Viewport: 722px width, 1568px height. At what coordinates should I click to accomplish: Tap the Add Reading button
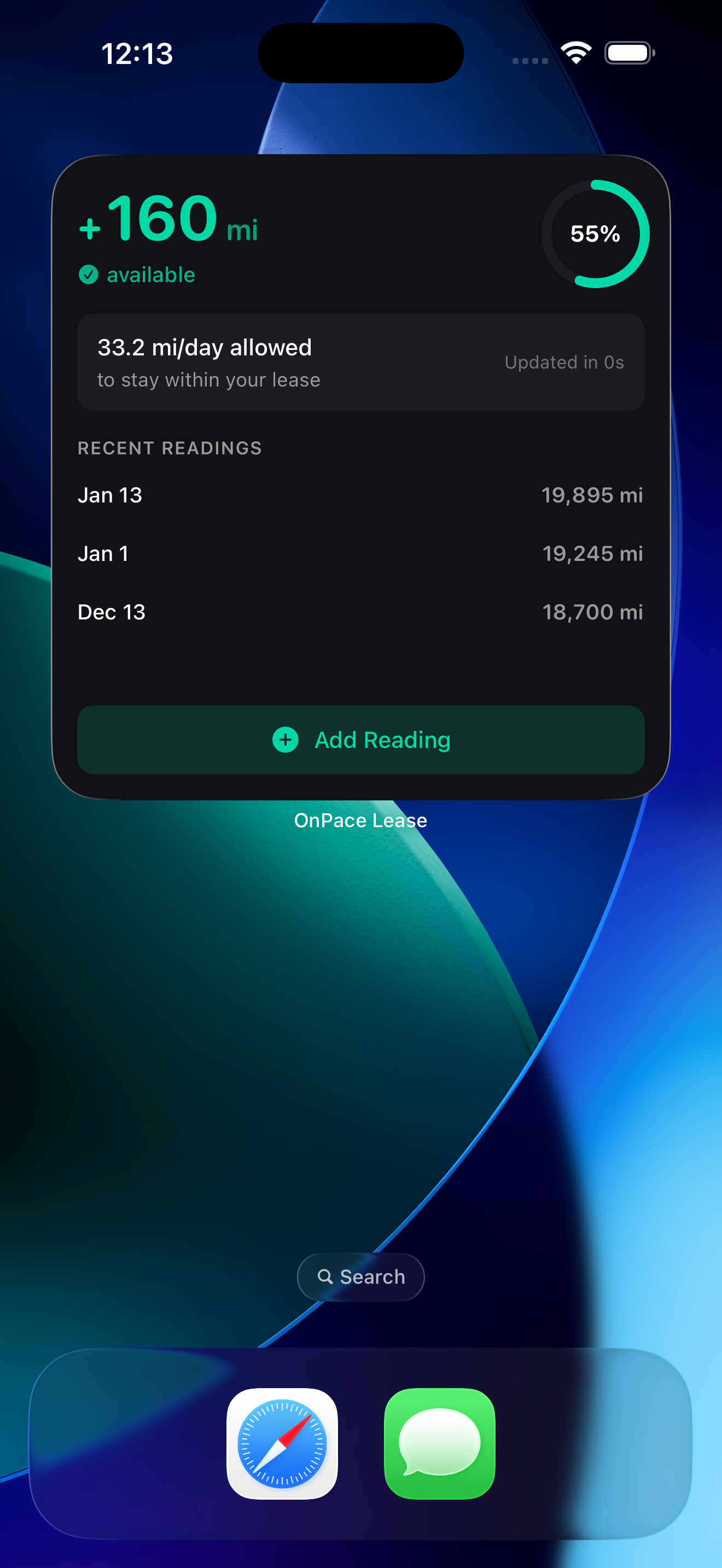tap(360, 740)
